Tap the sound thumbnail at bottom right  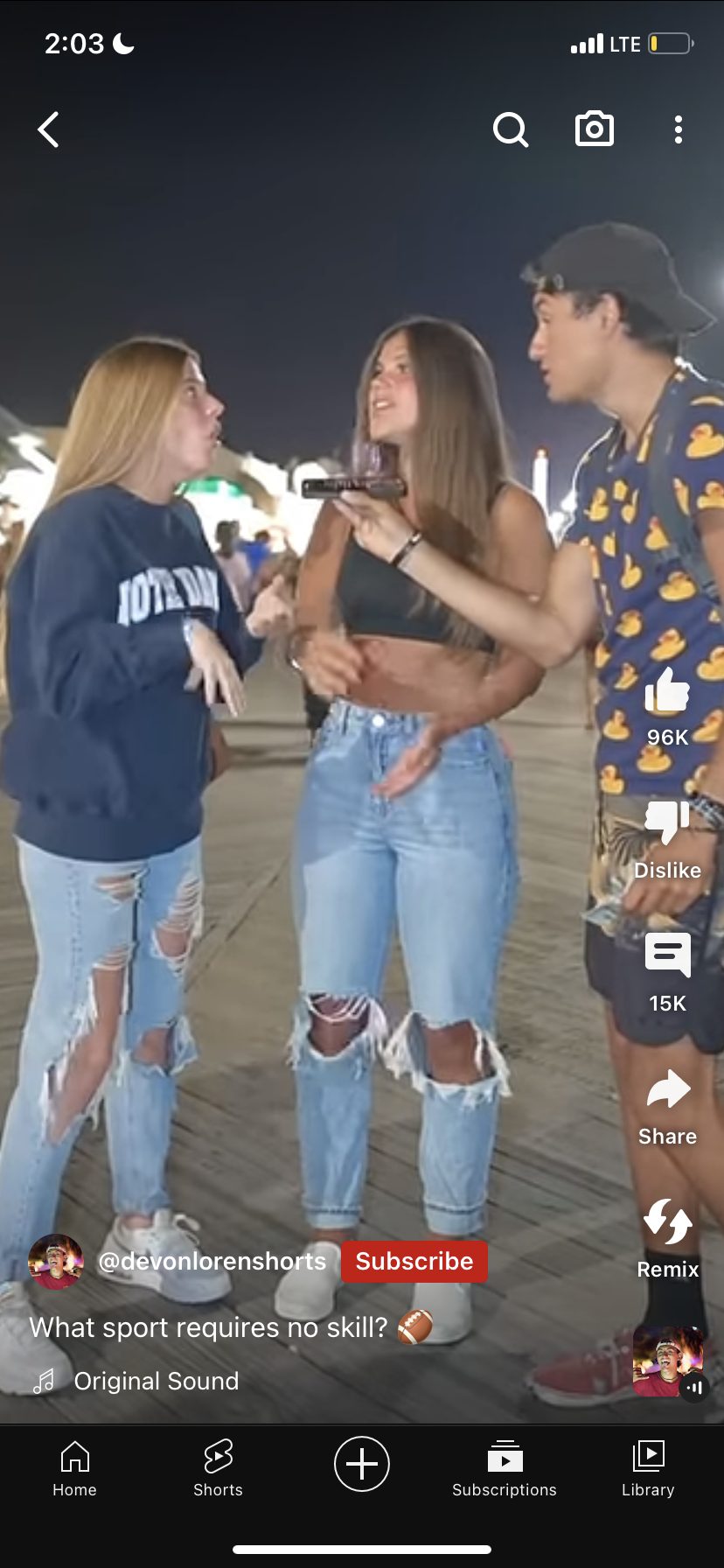pos(668,1361)
